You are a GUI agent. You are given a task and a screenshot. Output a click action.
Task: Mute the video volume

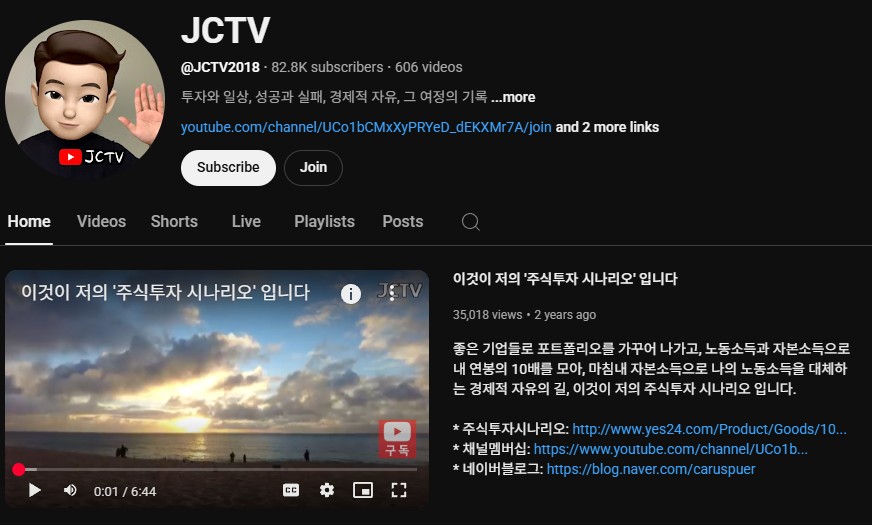70,490
